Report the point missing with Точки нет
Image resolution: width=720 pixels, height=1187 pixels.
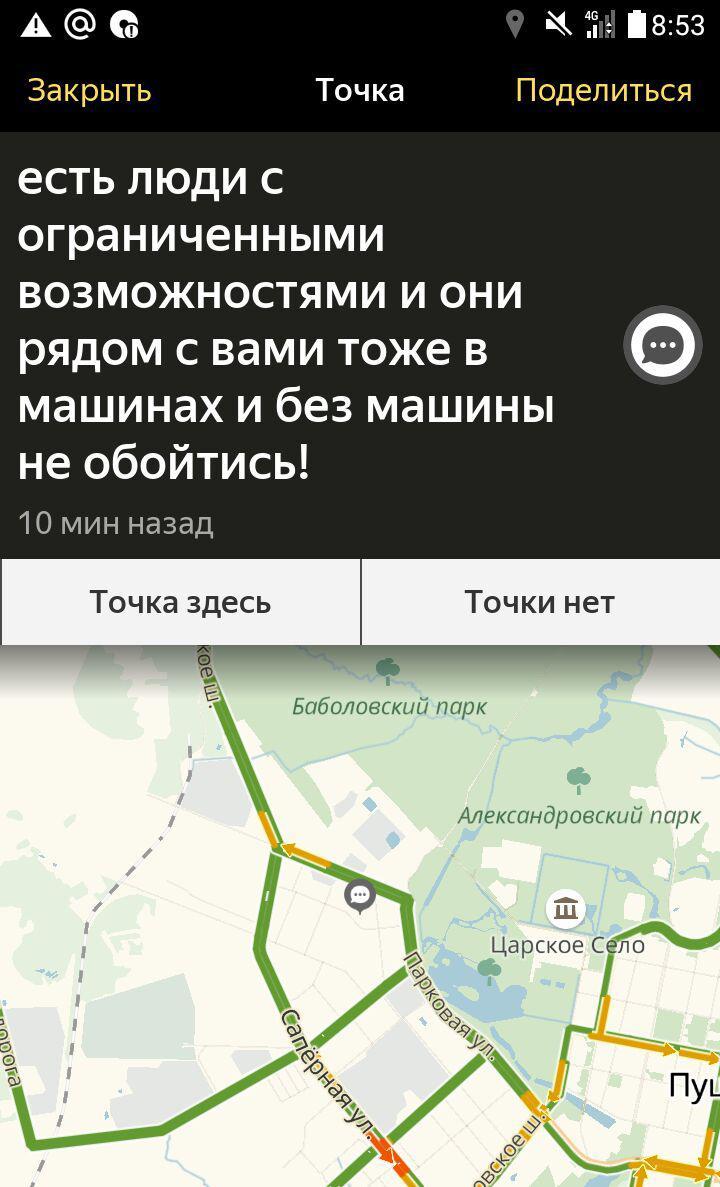tap(539, 602)
